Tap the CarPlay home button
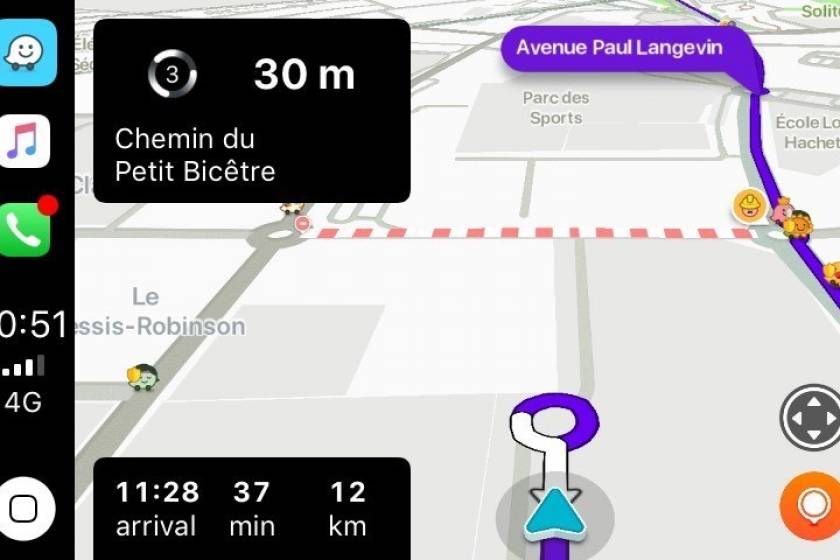840x560 pixels. [26, 509]
